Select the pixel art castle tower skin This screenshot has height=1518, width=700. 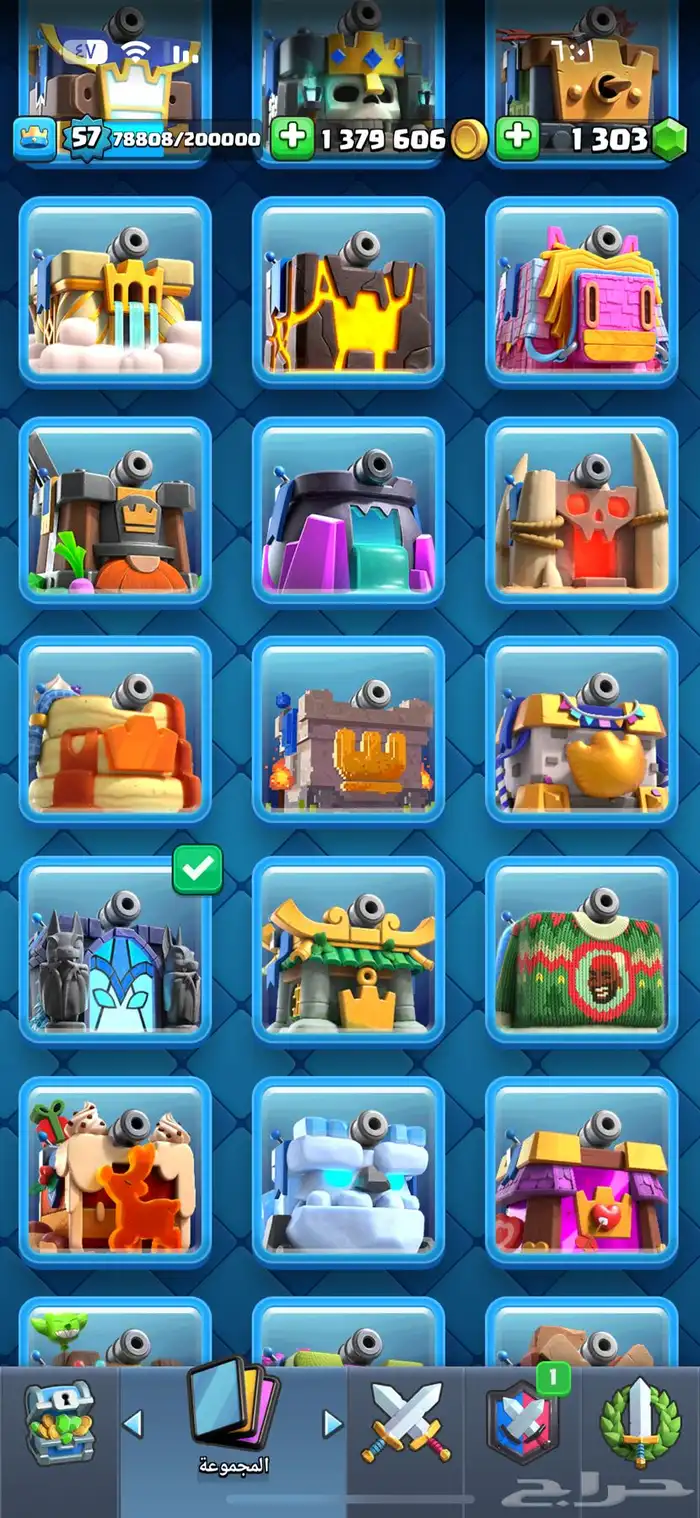[x=348, y=732]
